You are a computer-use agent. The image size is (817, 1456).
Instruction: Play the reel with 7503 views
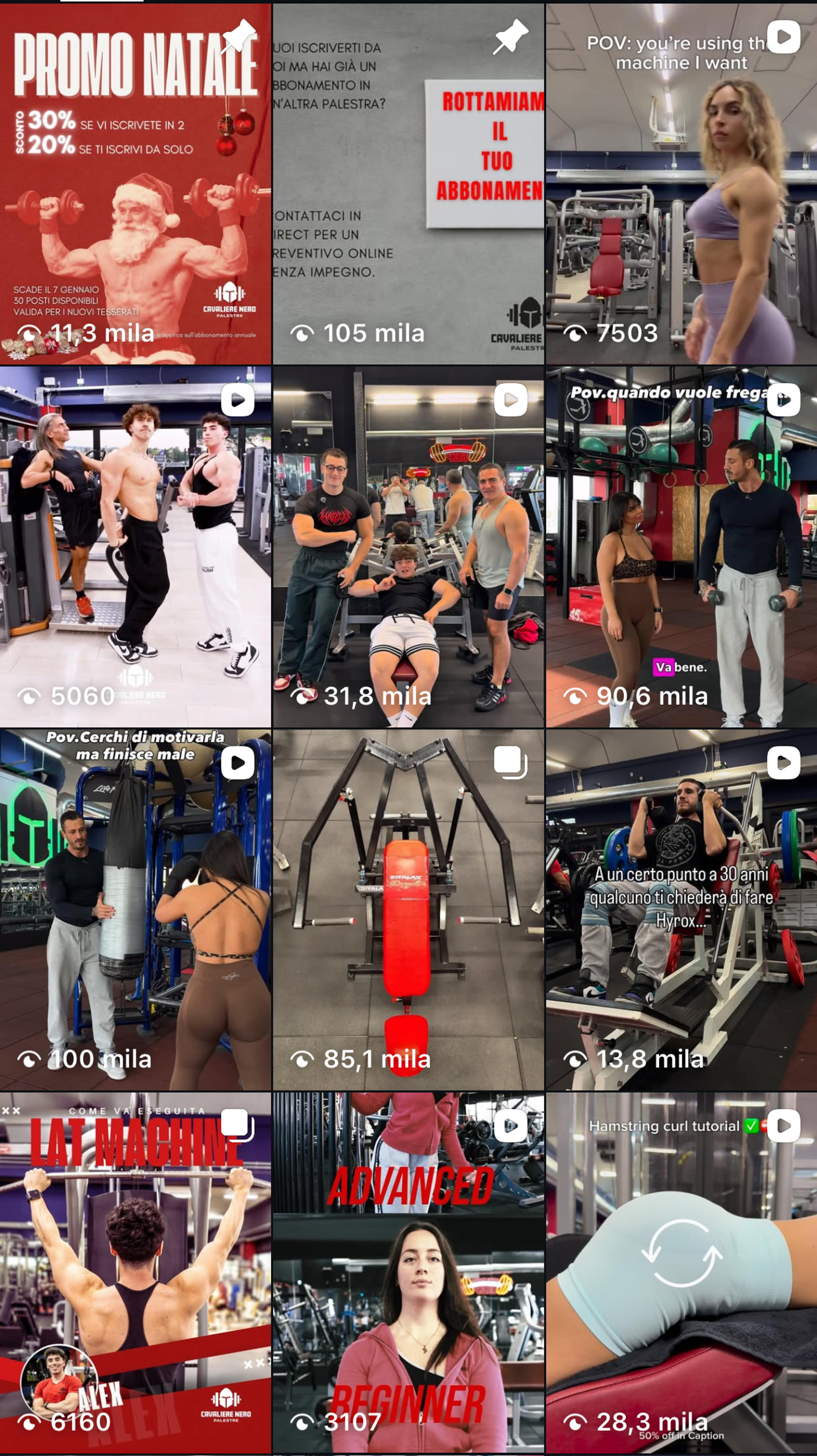681,184
